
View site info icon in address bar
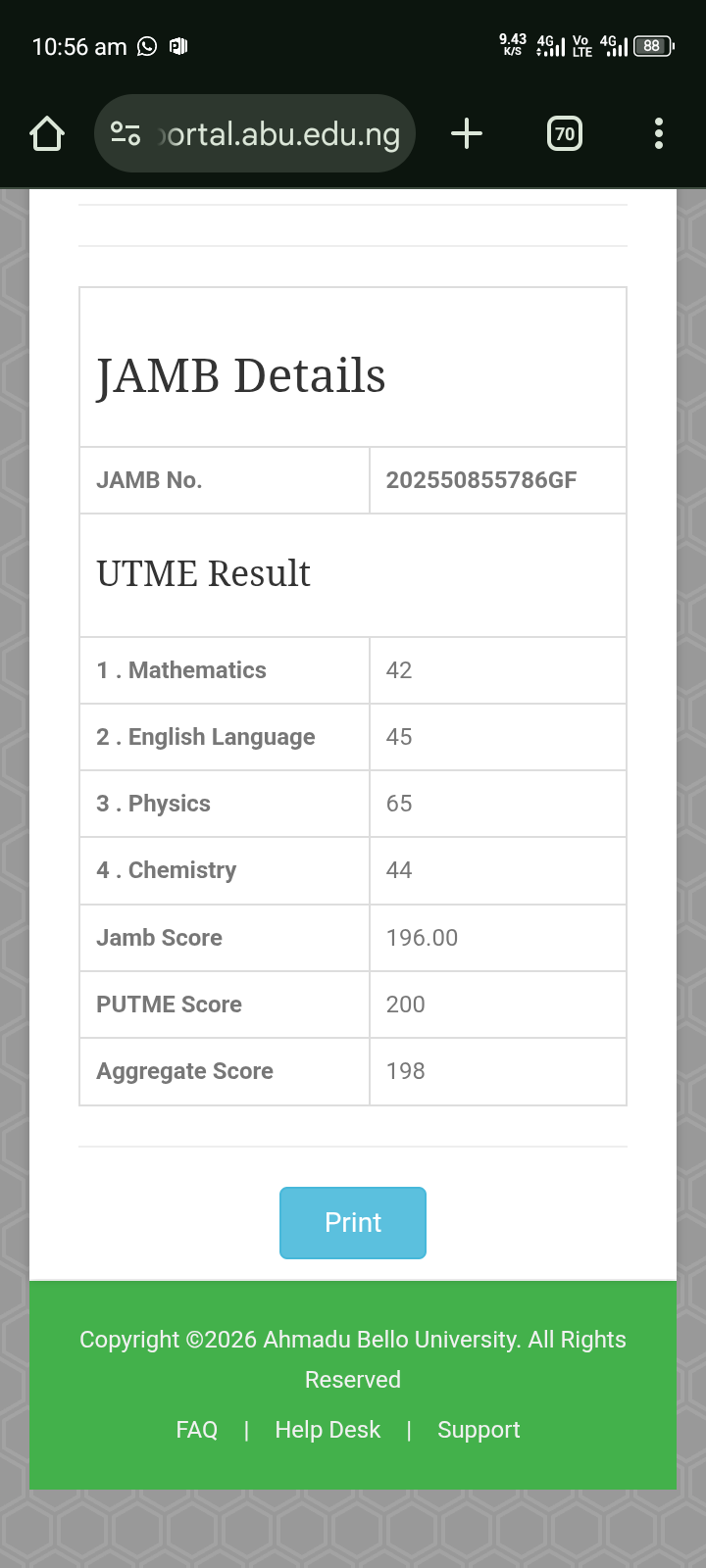[x=126, y=133]
